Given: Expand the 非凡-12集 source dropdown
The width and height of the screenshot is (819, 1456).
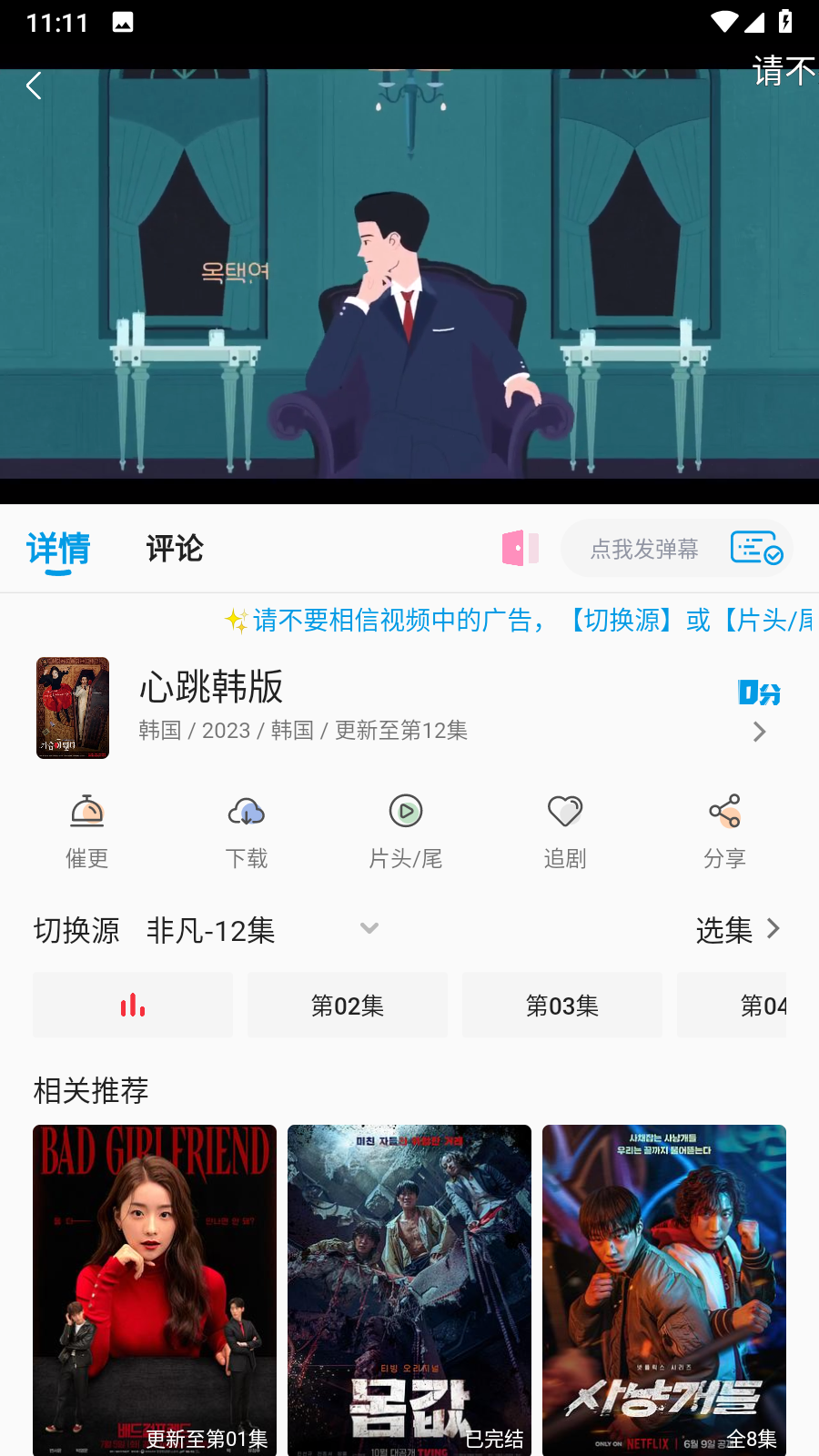Looking at the screenshot, I should [369, 928].
